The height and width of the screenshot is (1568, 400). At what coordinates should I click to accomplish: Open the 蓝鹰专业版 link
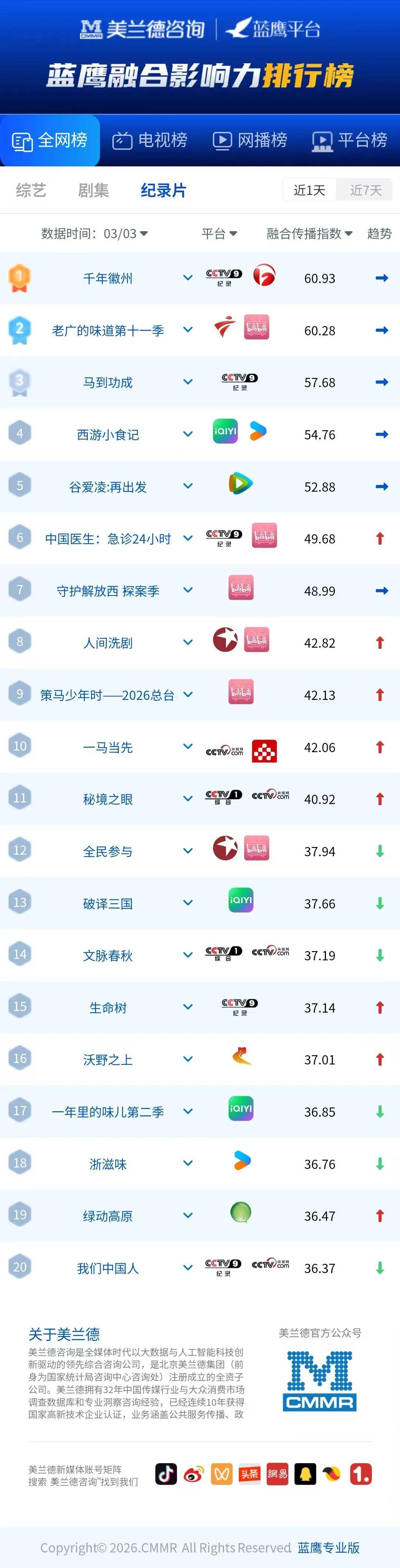click(x=328, y=1547)
